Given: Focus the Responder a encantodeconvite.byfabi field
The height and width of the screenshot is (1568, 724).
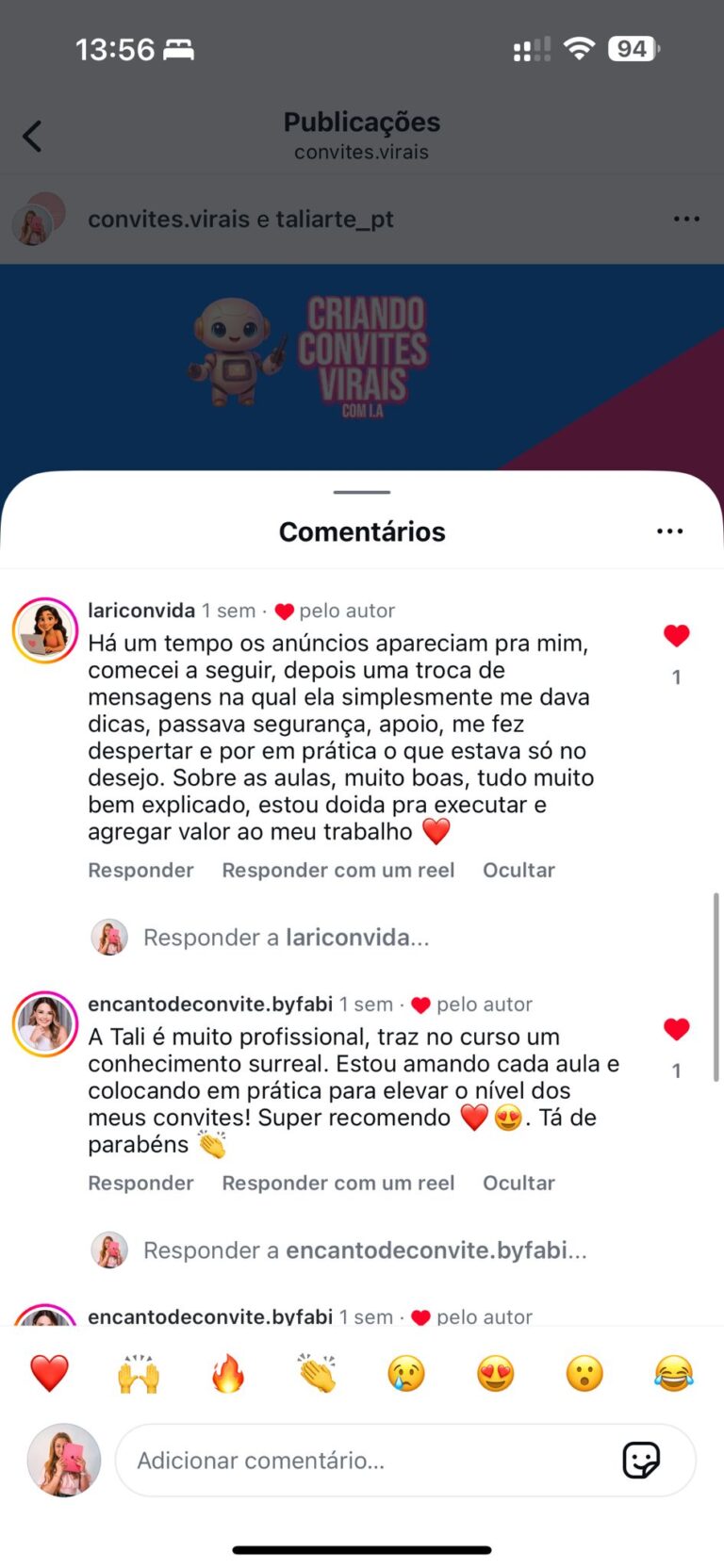Looking at the screenshot, I should (x=365, y=1250).
